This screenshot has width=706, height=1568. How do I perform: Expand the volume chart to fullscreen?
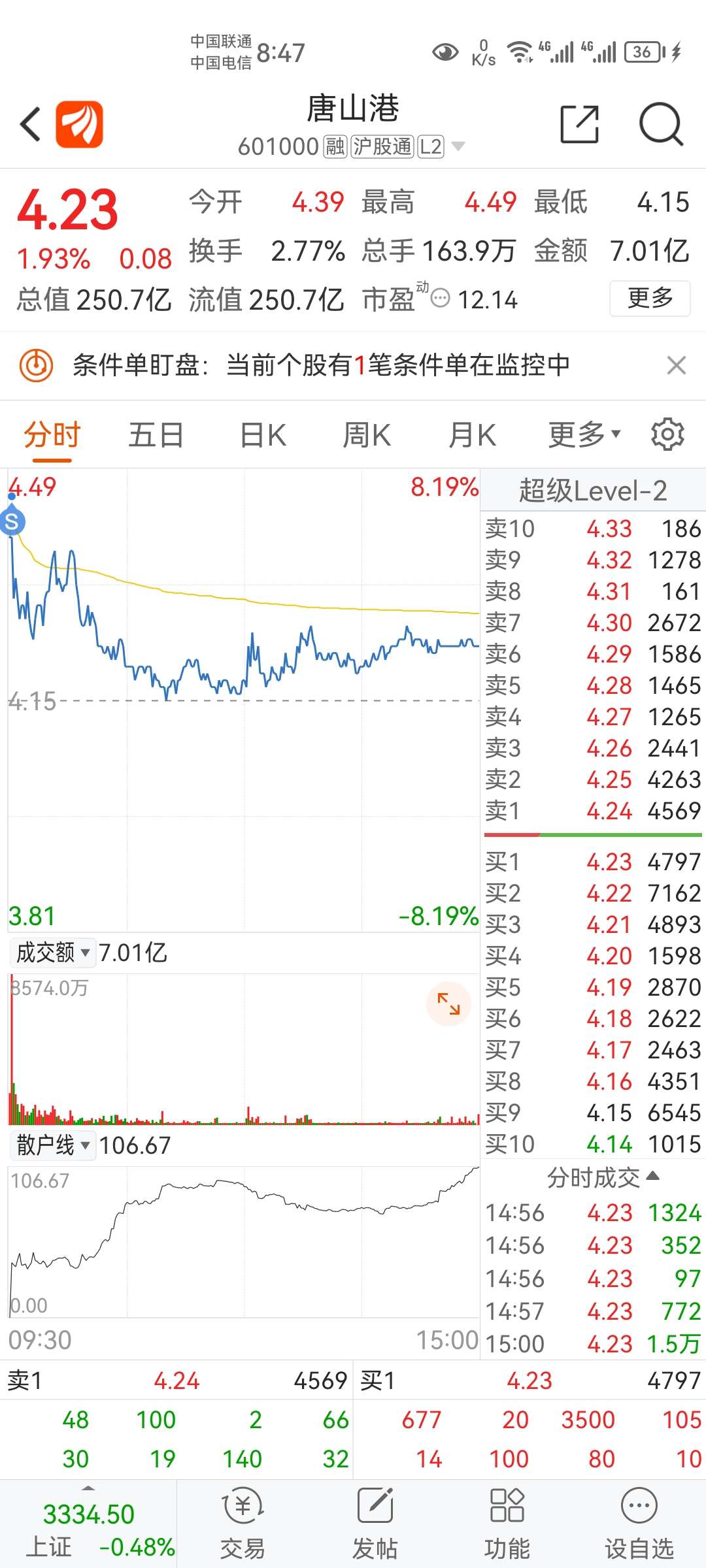tap(448, 1004)
